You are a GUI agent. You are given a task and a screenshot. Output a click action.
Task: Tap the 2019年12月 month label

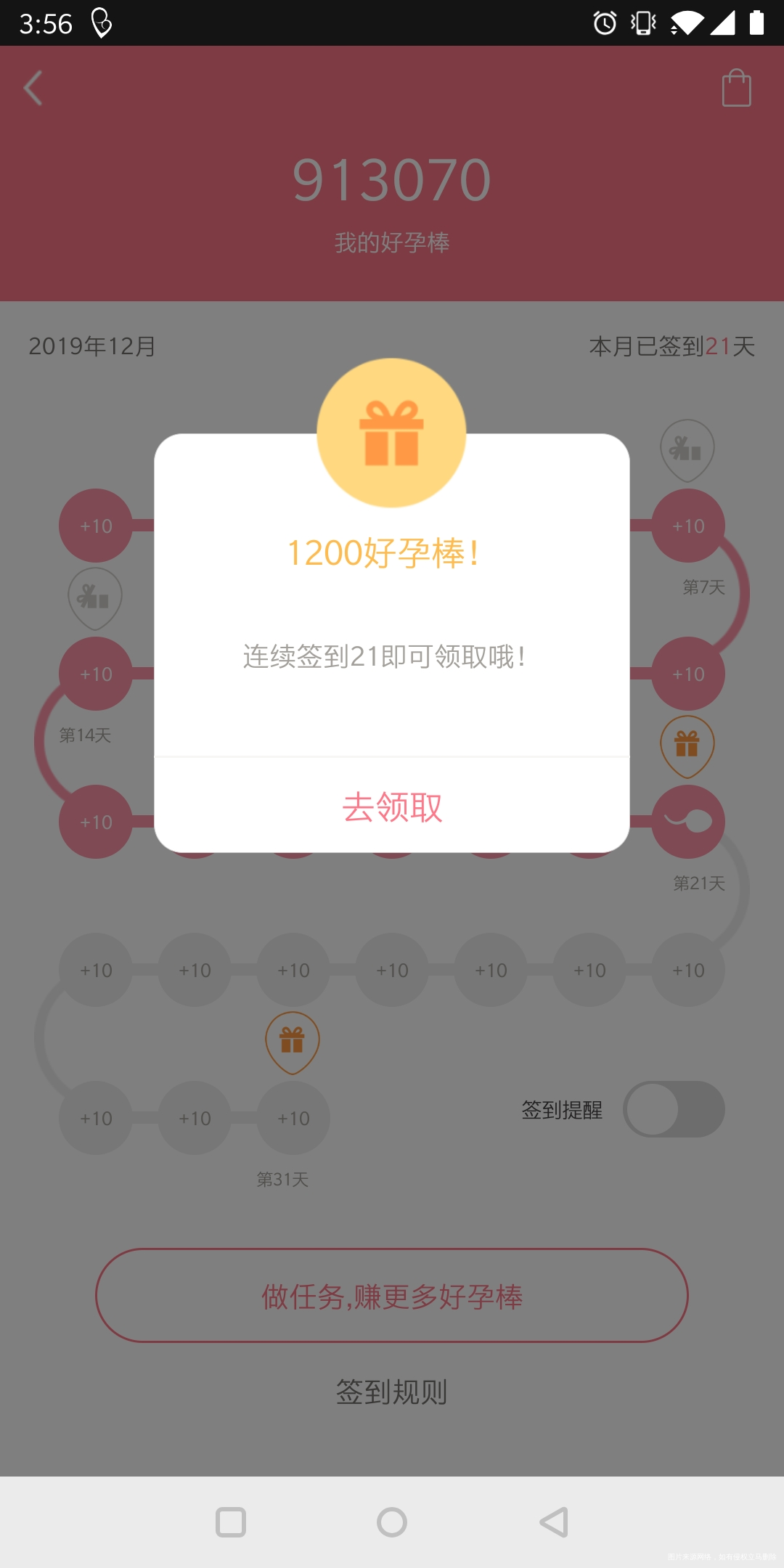[x=91, y=347]
